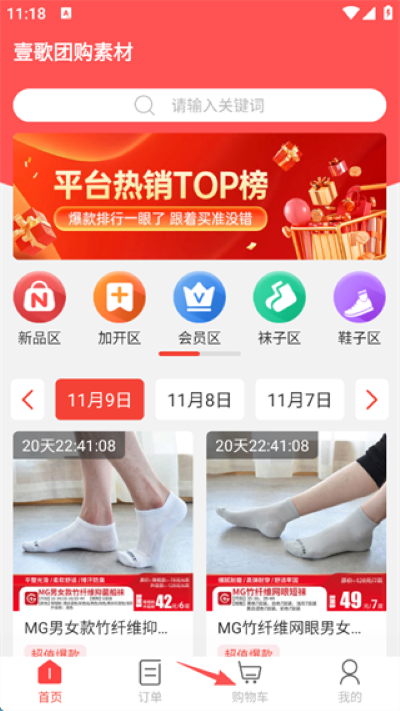
Task: Switch to the 我的 tab
Action: coord(350,681)
